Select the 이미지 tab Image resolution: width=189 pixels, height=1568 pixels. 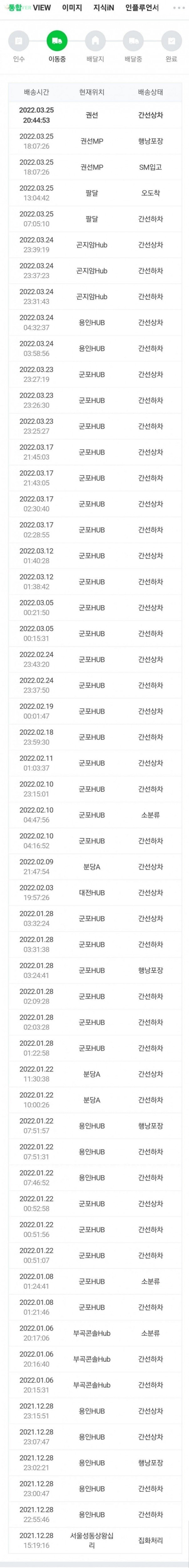(x=72, y=8)
